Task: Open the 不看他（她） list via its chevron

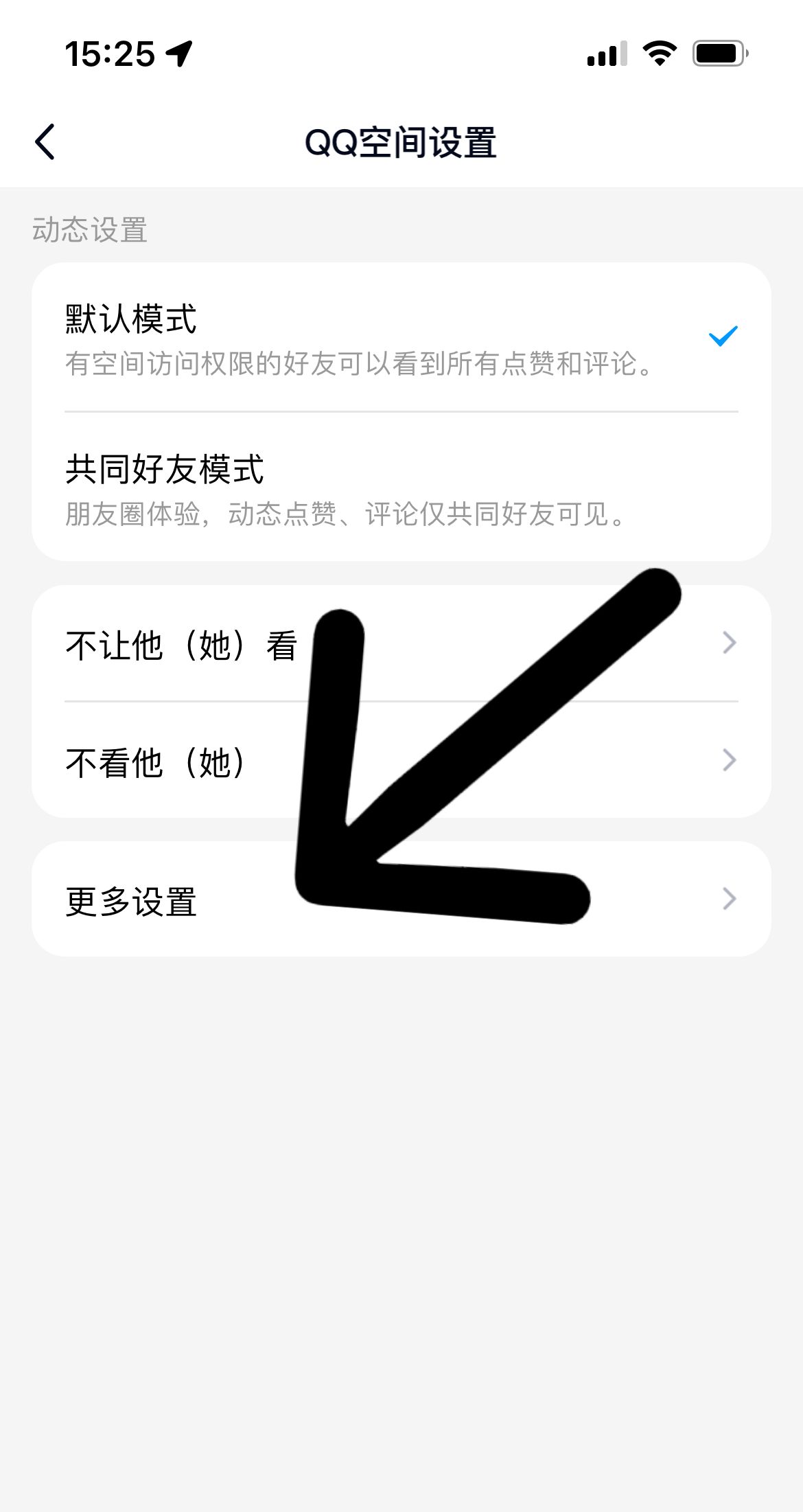Action: pos(730,759)
